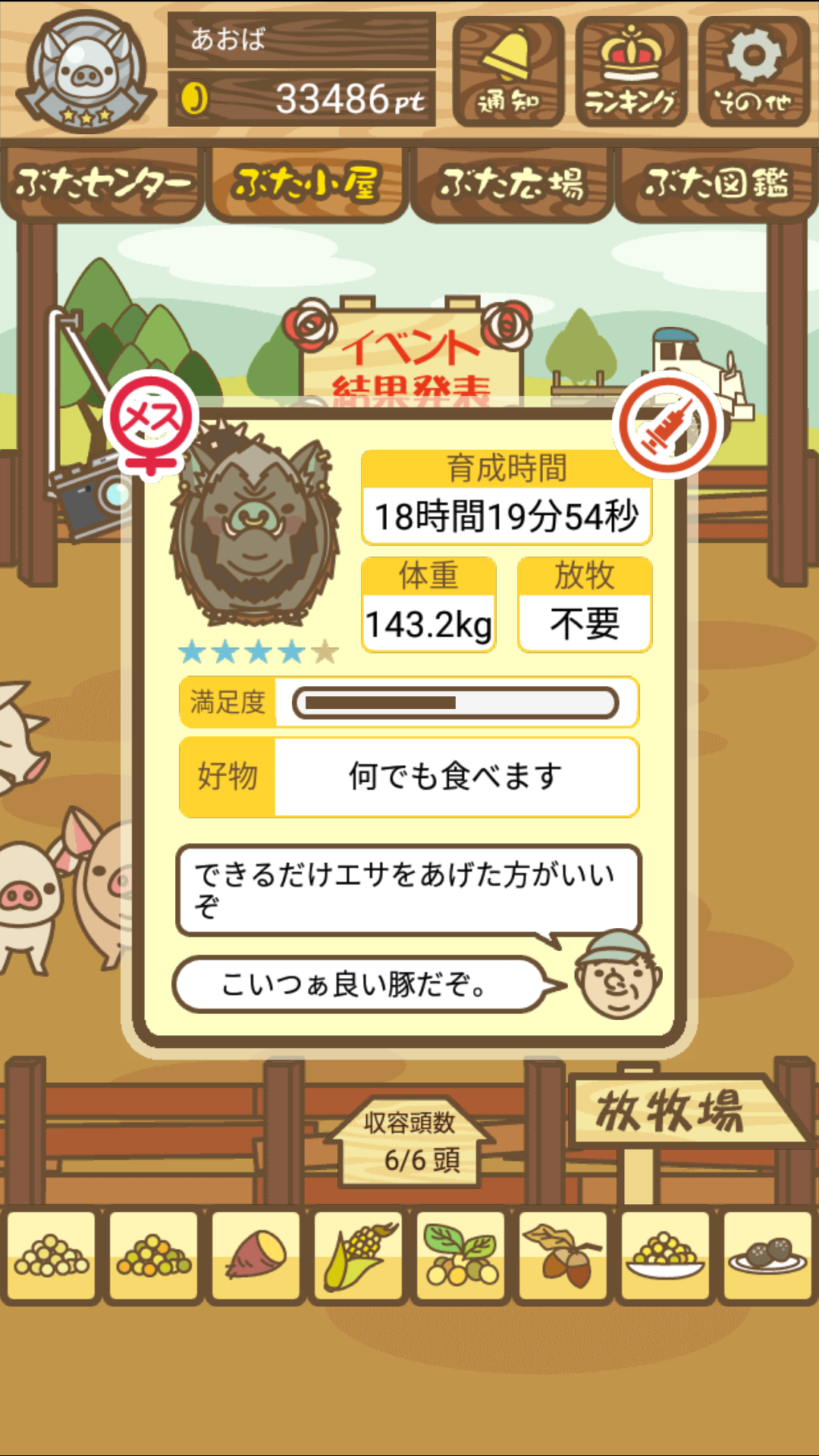Open the ランキング ranking screen
Image resolution: width=819 pixels, height=1456 pixels.
point(631,72)
